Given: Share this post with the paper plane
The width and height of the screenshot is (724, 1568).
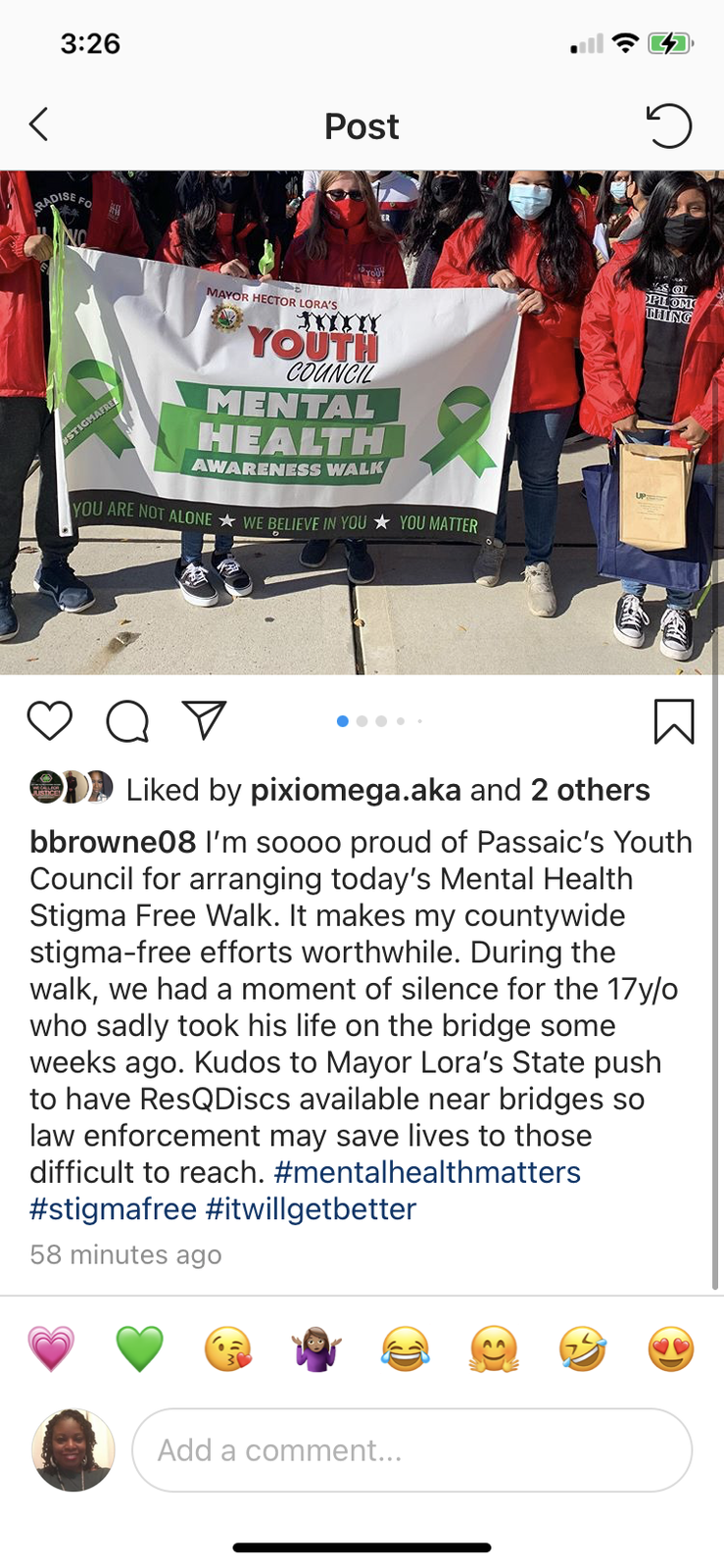Looking at the screenshot, I should point(205,720).
